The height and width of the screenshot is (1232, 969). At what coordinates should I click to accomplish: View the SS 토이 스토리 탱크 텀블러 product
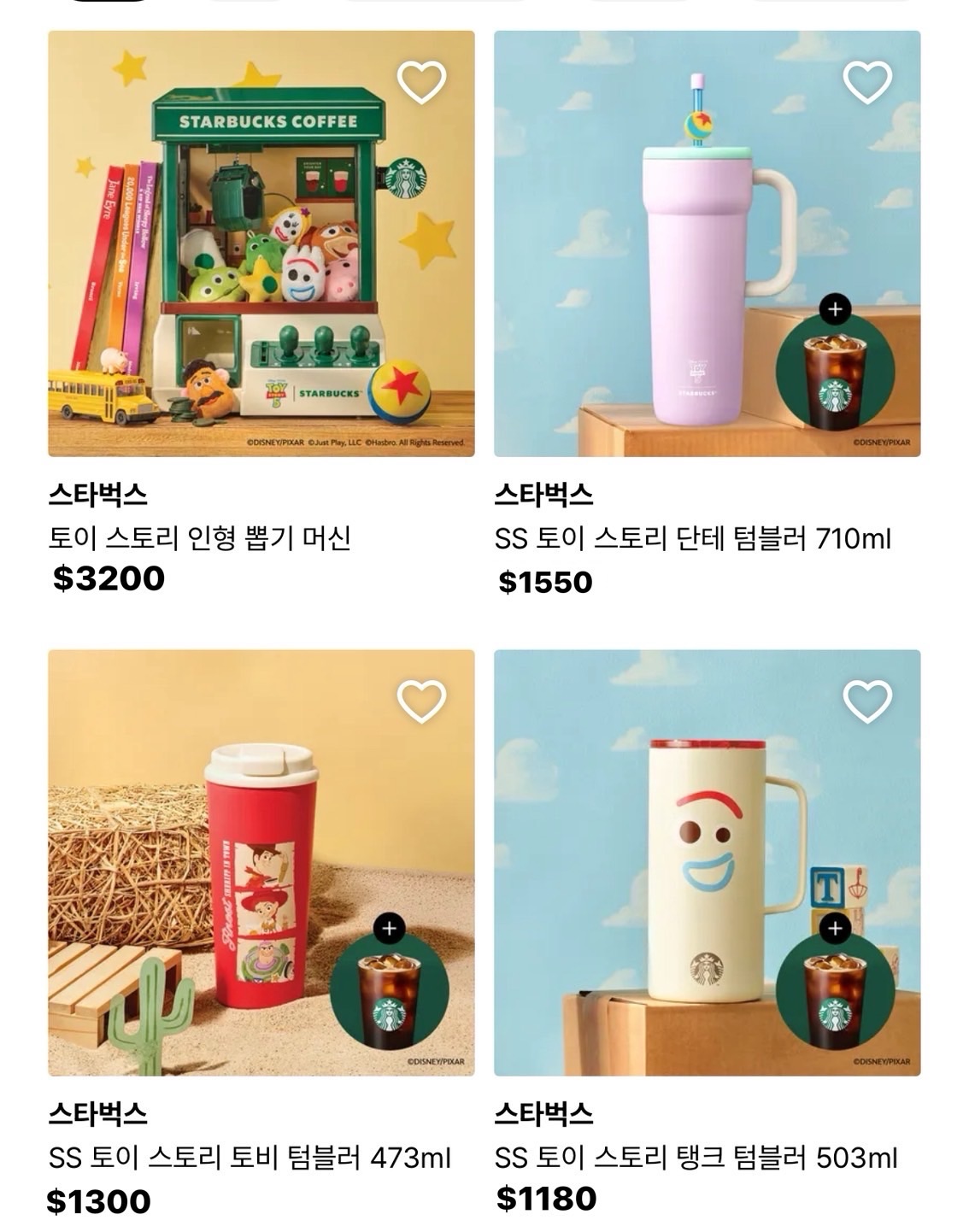click(x=707, y=863)
